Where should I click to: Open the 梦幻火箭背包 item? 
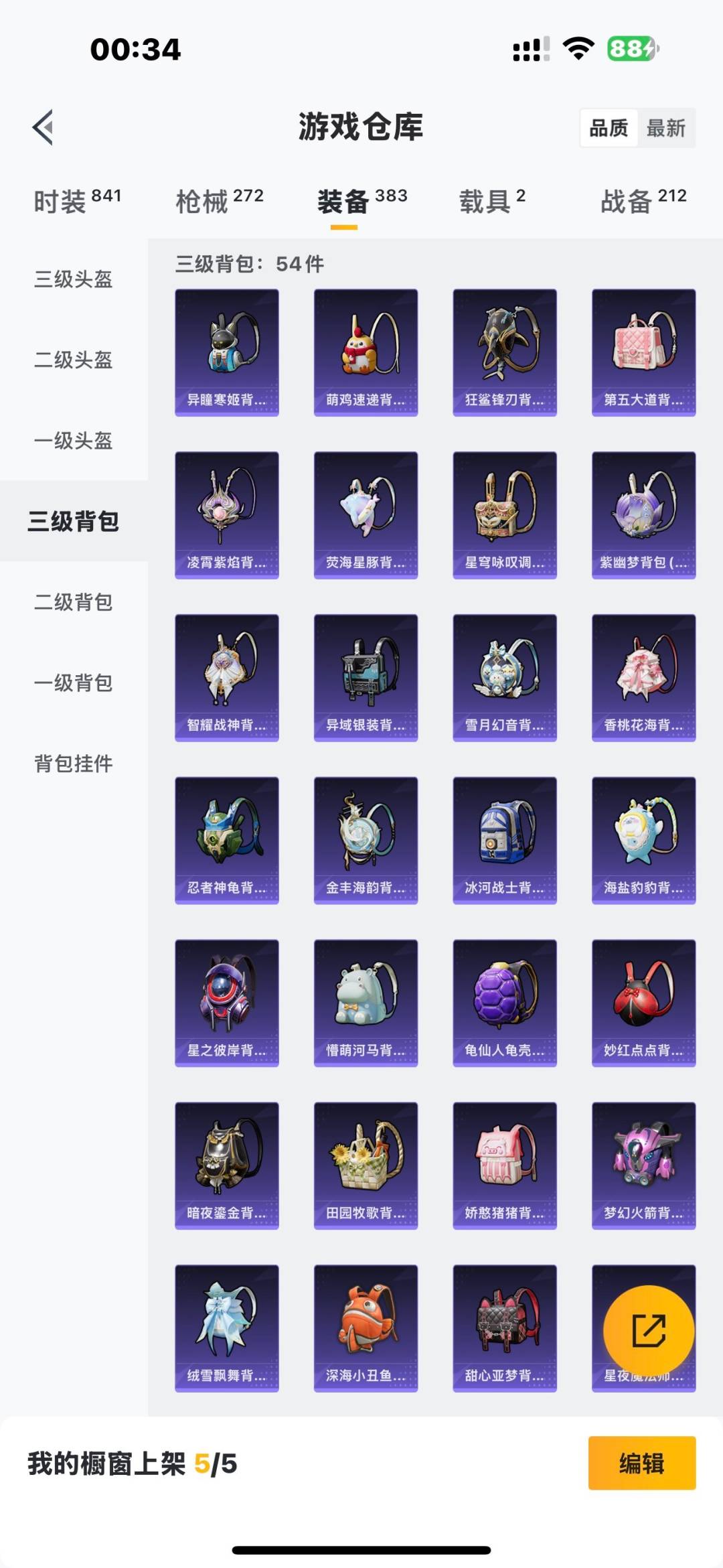pos(643,1165)
